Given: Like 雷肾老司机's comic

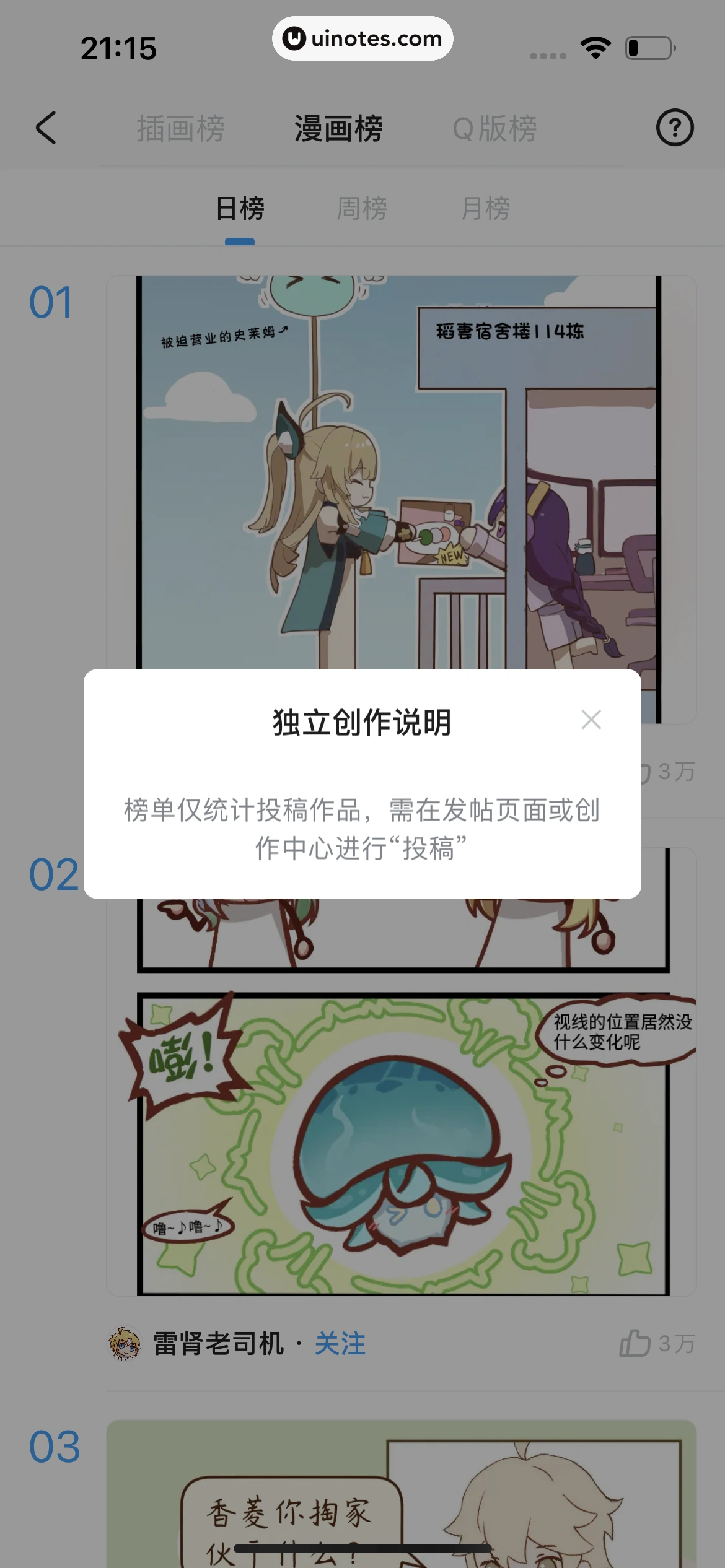Looking at the screenshot, I should 636,1344.
